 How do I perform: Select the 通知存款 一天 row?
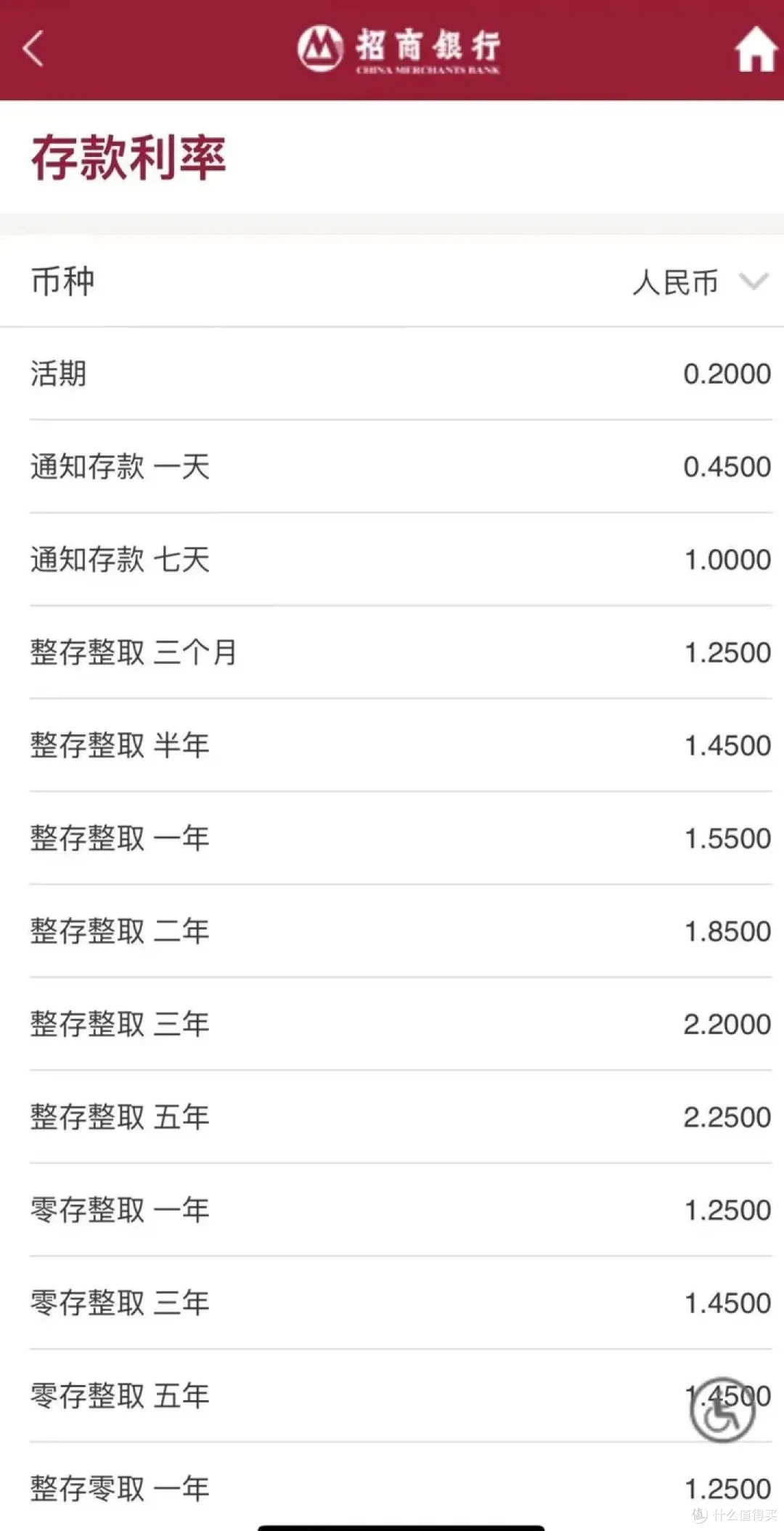coord(392,467)
